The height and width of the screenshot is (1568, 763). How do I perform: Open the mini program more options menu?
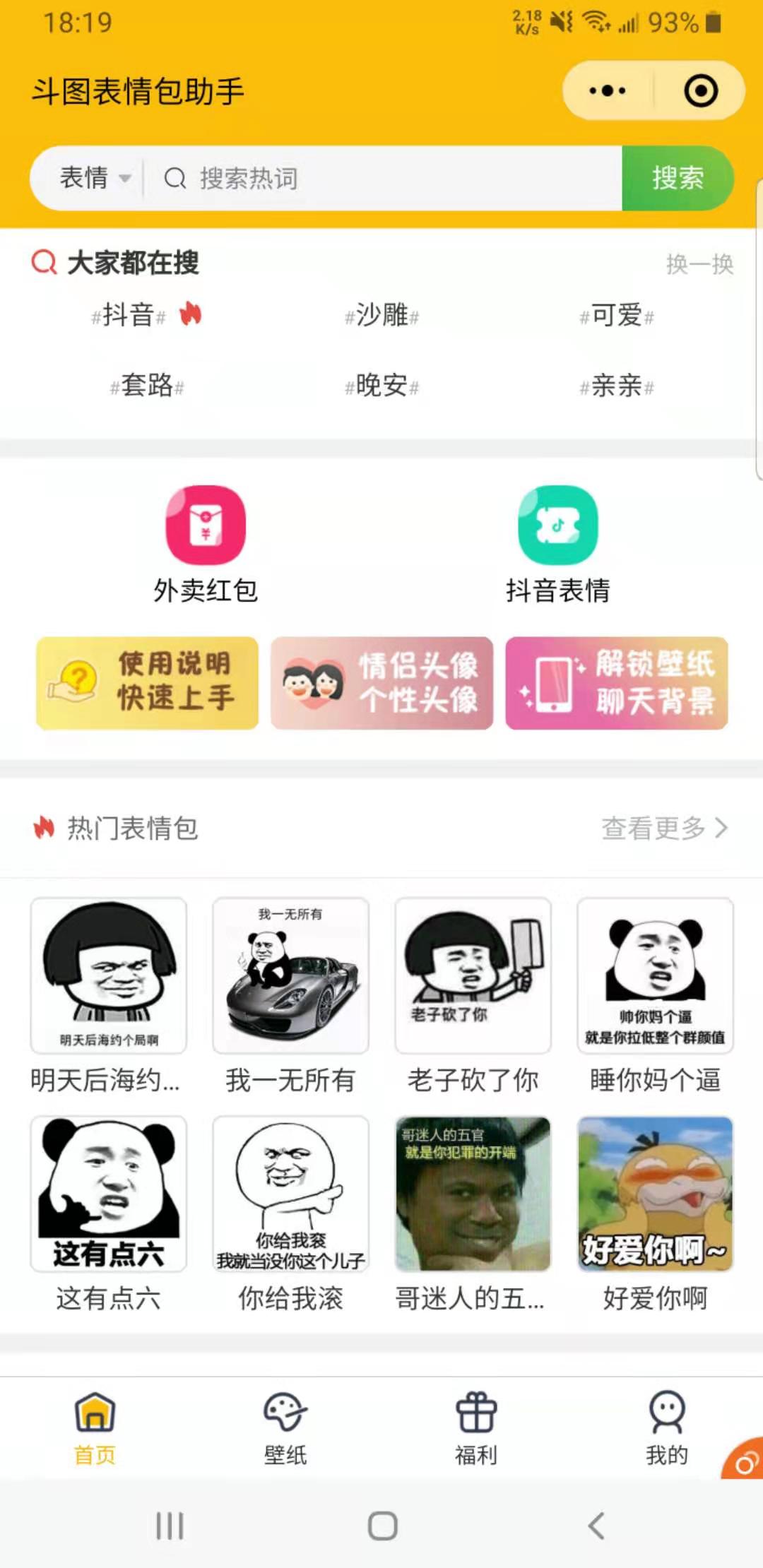[x=608, y=90]
